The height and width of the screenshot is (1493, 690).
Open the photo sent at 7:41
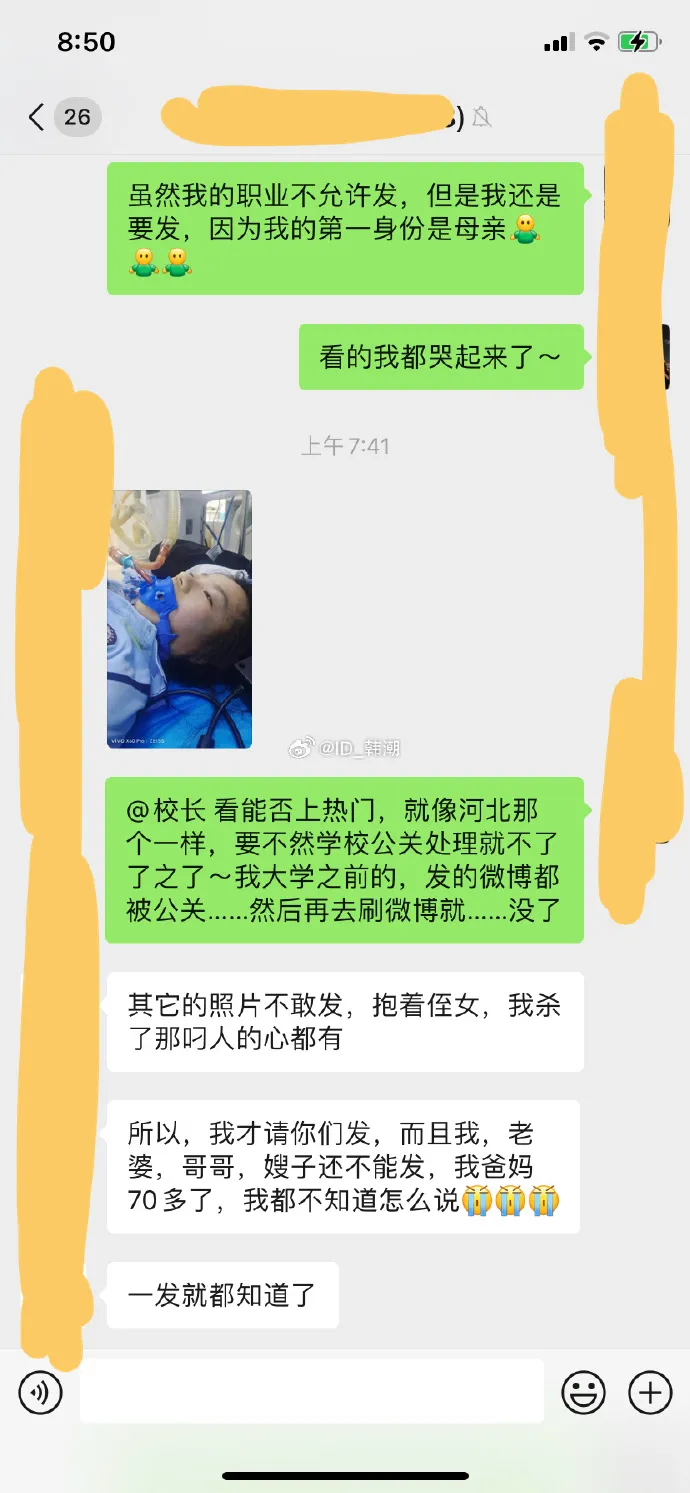click(180, 619)
